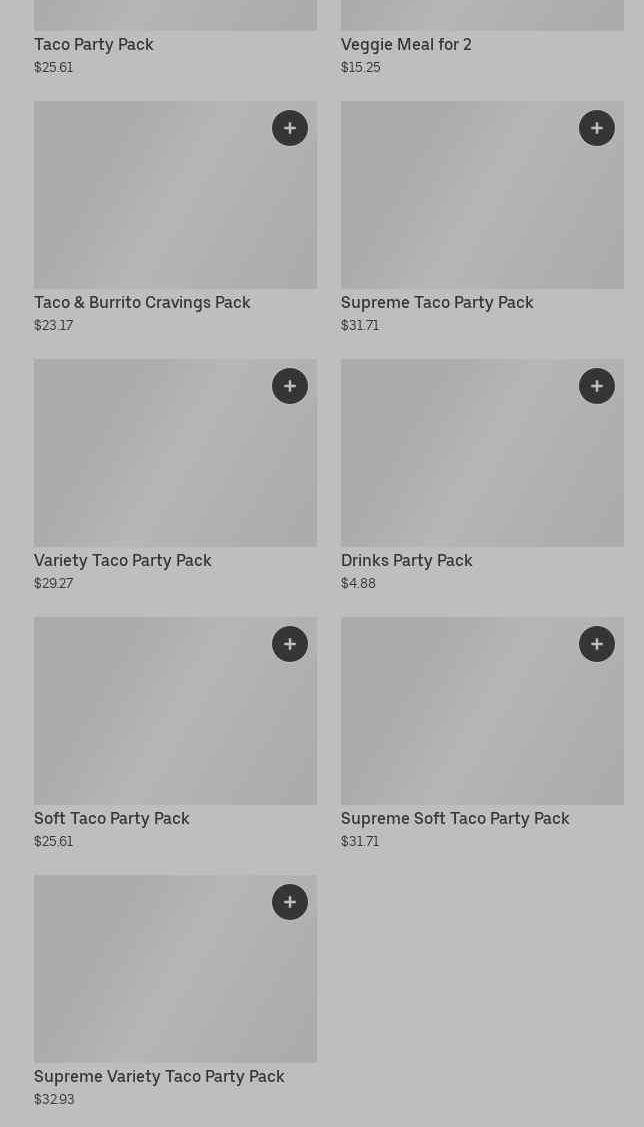The image size is (644, 1127).
Task: Open Supreme Variety Taco Party Pack details
Action: tap(159, 1076)
